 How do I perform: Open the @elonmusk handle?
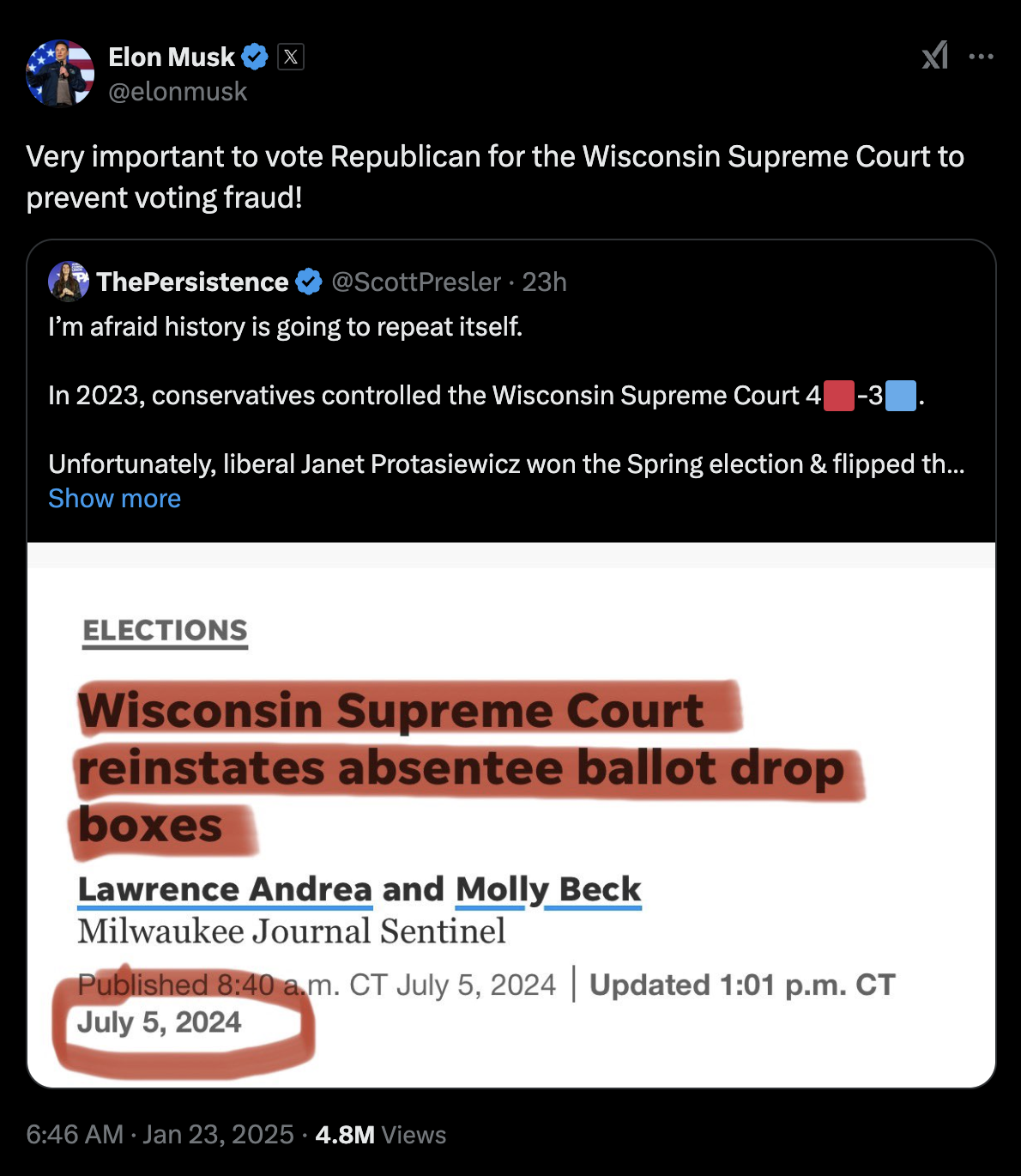tap(178, 92)
